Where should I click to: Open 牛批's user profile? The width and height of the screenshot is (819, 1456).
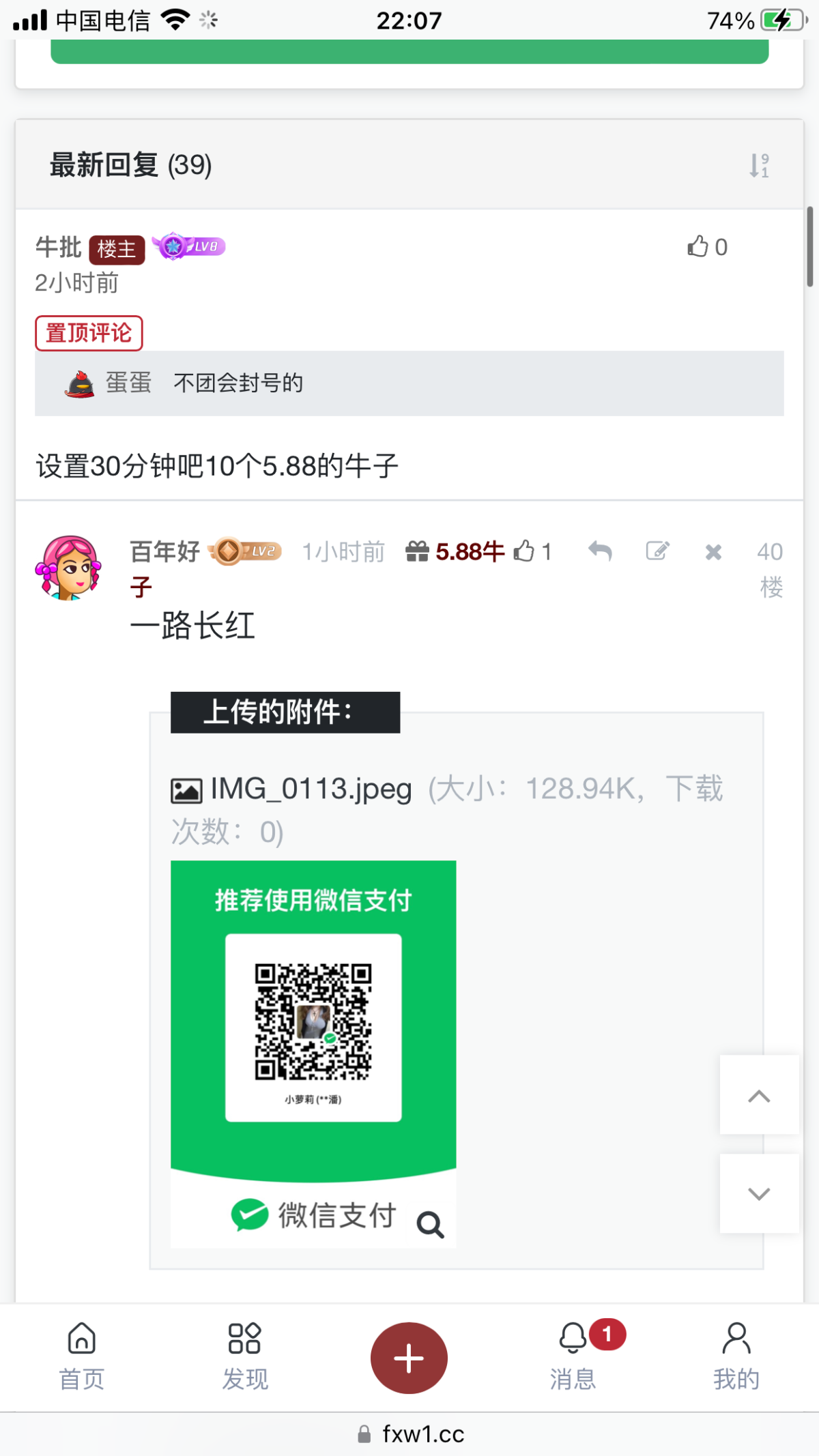[x=59, y=247]
